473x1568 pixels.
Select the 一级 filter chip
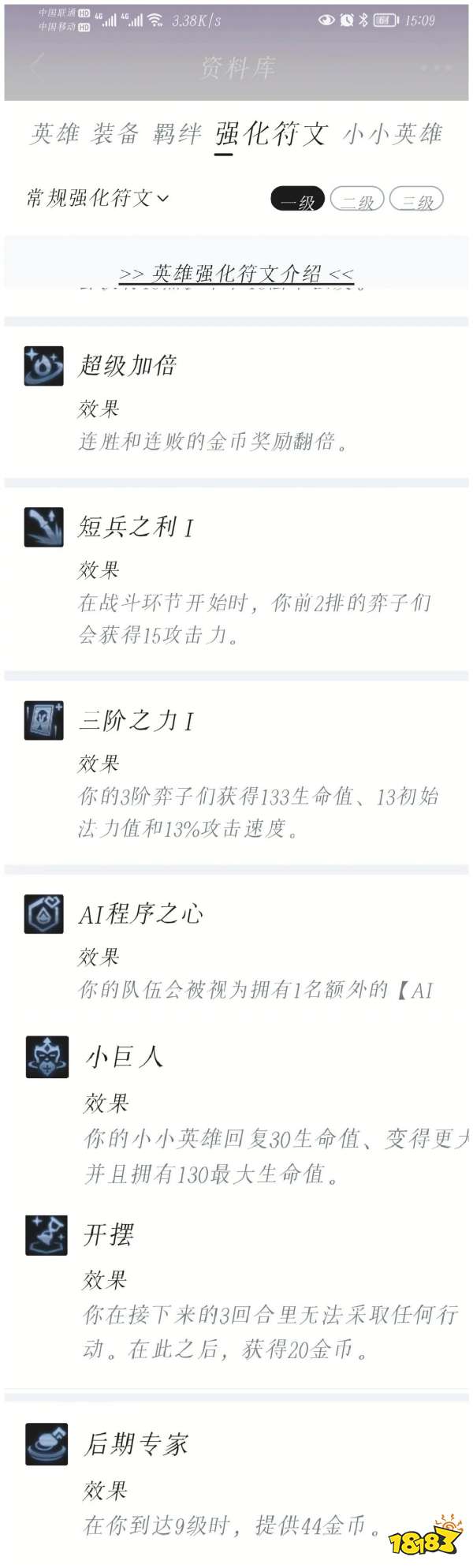point(297,200)
